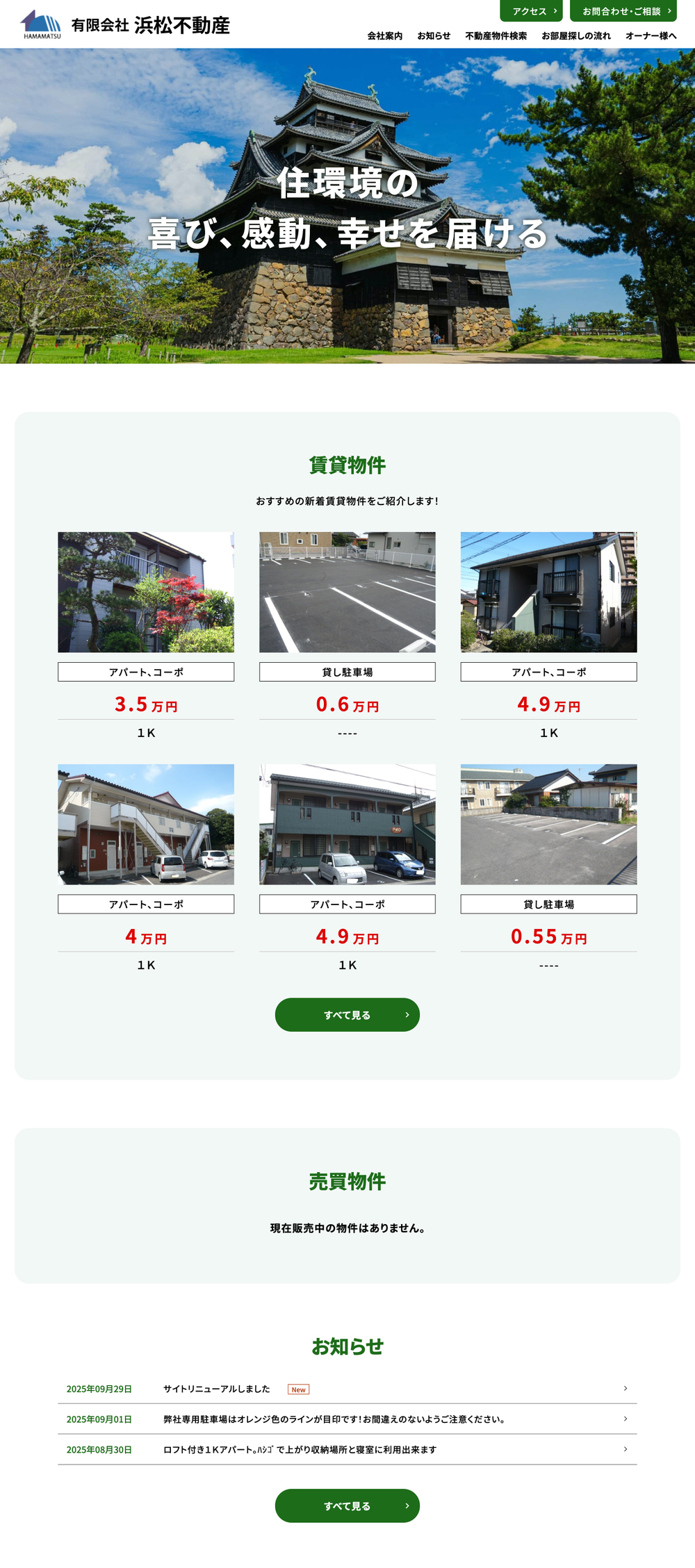The image size is (695, 1568).
Task: Open オーナー様へ navigation item
Action: 651,36
